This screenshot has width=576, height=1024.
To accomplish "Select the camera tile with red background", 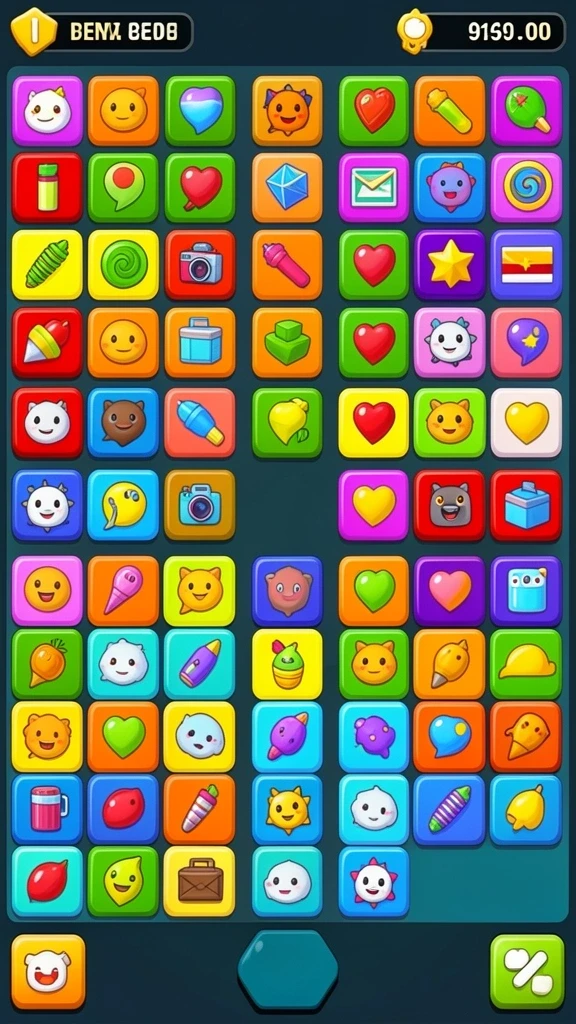I will tap(200, 264).
